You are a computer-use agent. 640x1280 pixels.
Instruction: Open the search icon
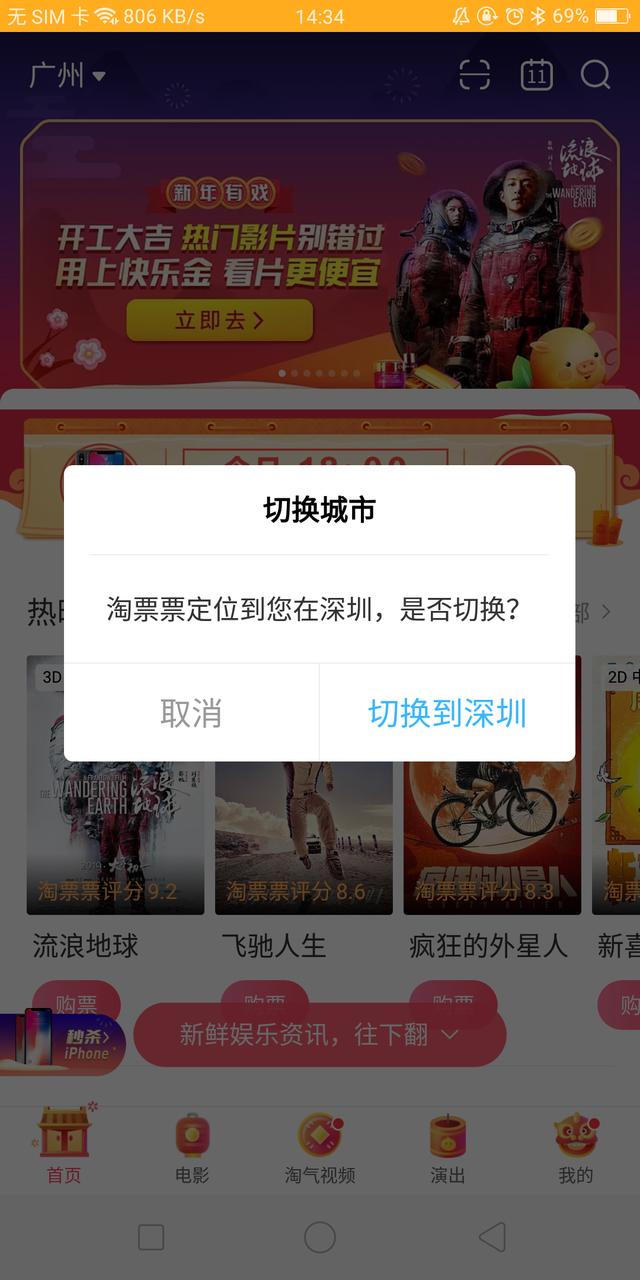596,75
